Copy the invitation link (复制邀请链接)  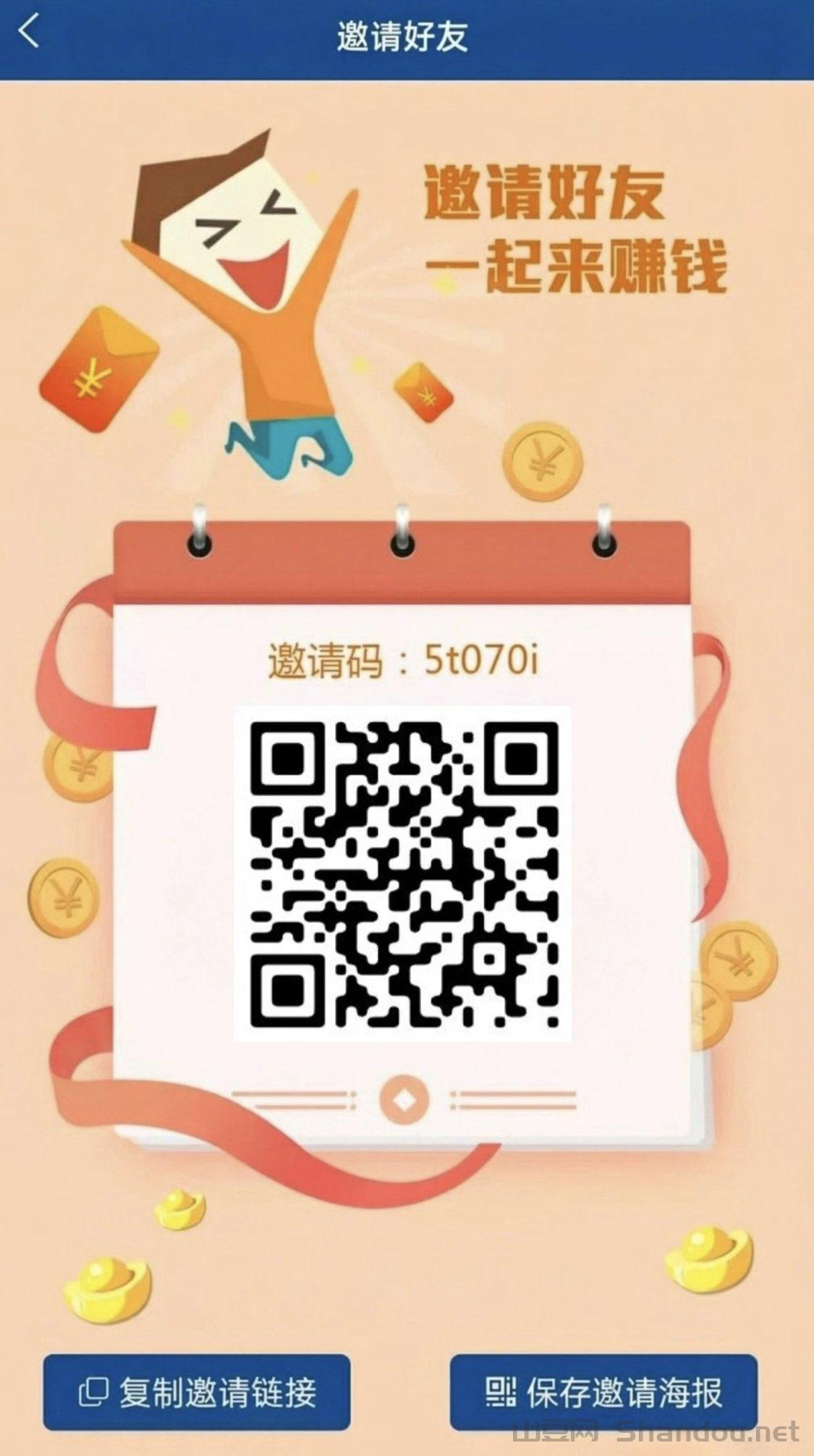click(x=197, y=1392)
